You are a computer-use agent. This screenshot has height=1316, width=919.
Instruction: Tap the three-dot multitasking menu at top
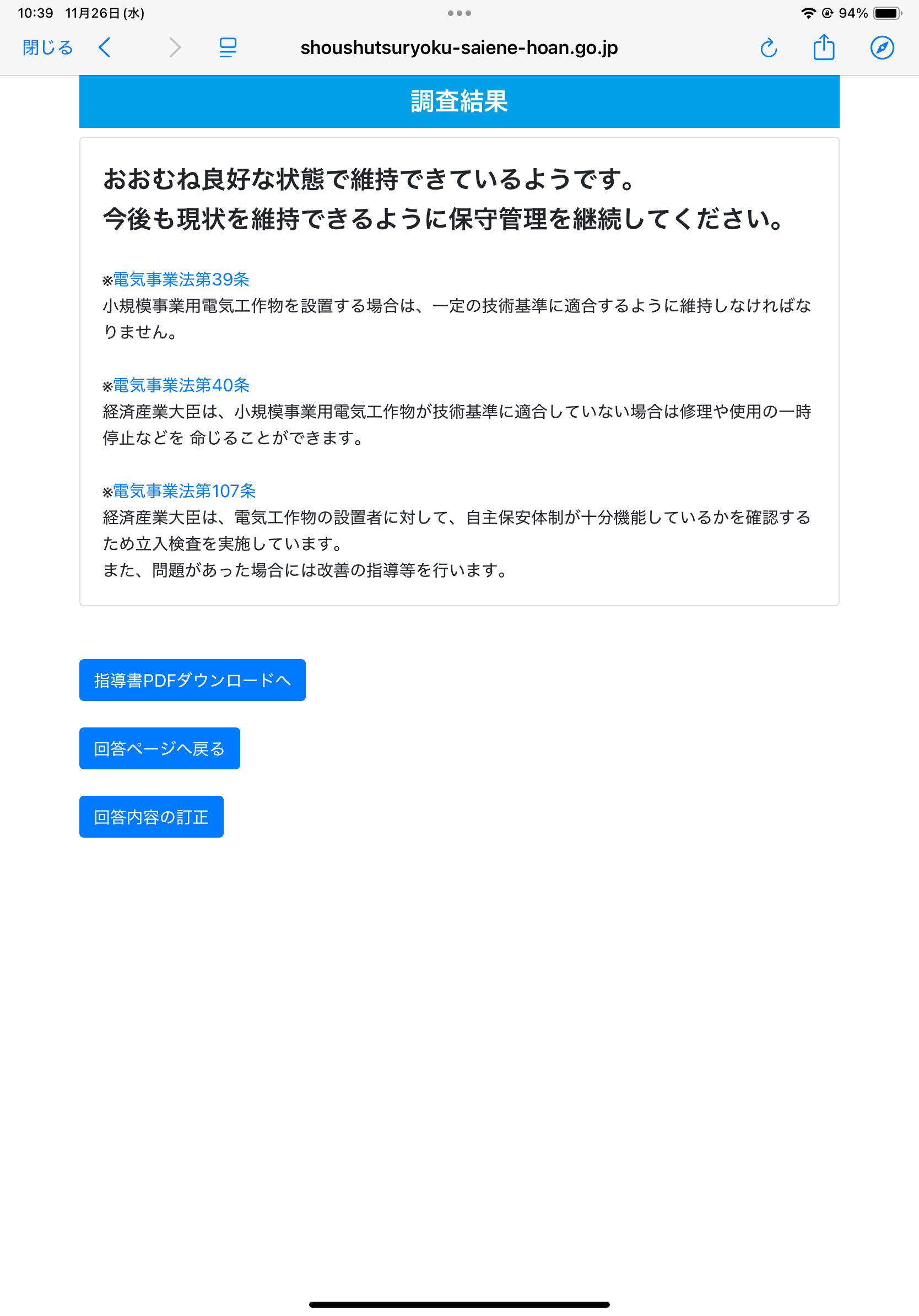pyautogui.click(x=459, y=13)
